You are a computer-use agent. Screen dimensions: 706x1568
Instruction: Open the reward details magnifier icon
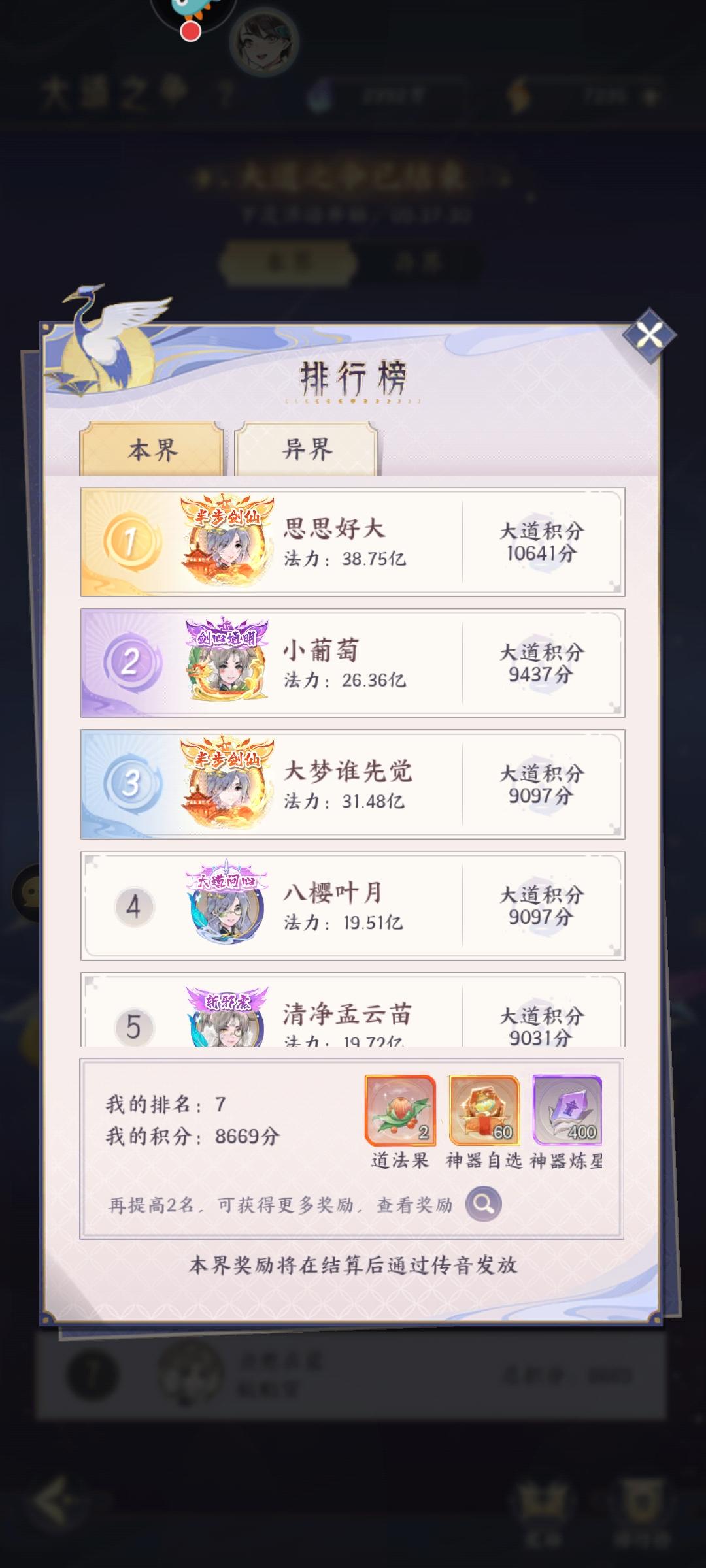coord(484,1204)
